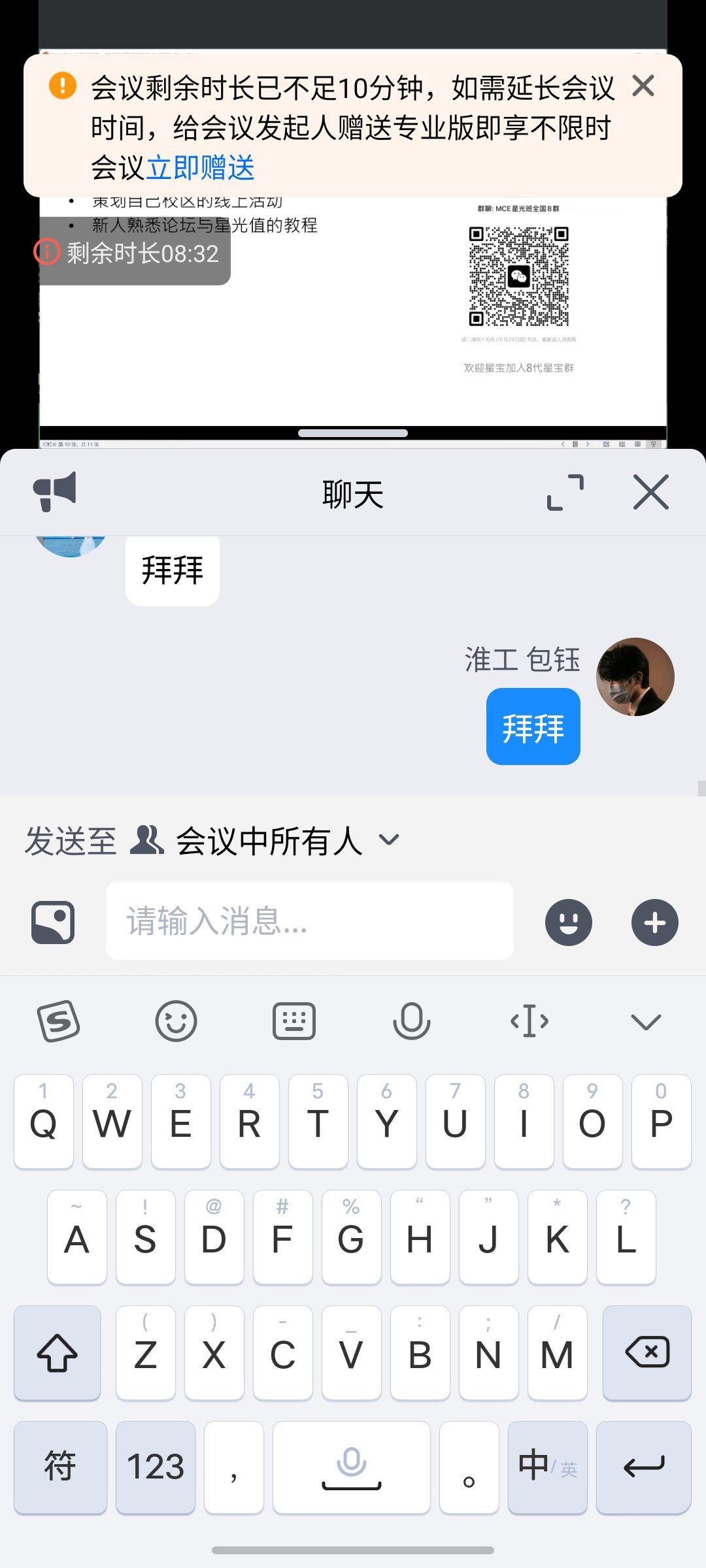Image resolution: width=706 pixels, height=1568 pixels.
Task: Dismiss the meeting time warning banner
Action: 643,86
